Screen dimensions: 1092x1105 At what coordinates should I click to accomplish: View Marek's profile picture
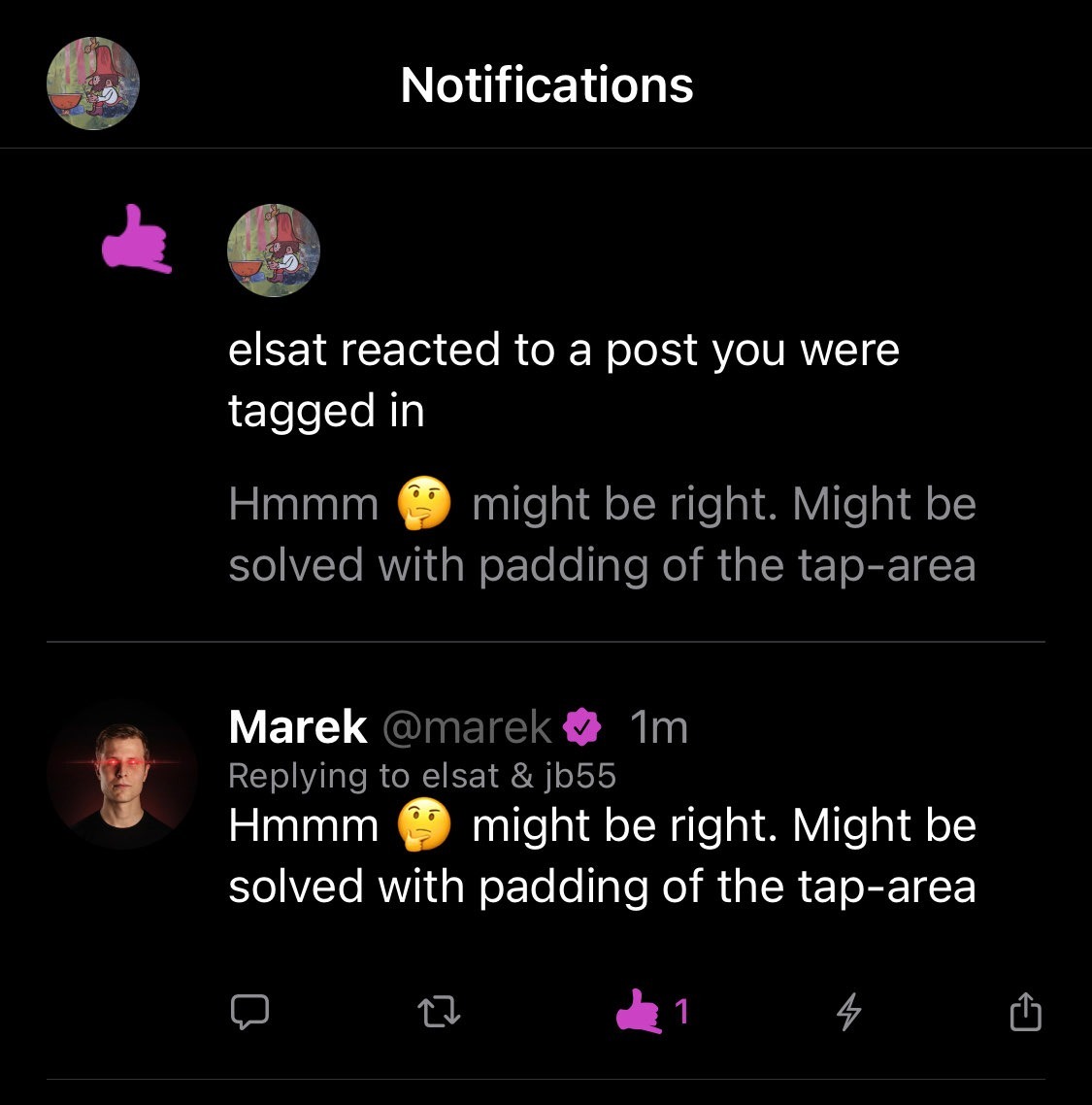point(121,774)
